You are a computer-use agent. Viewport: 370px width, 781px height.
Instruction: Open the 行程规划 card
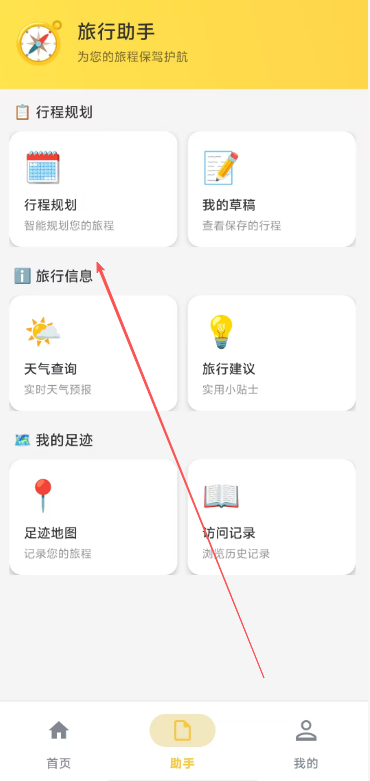[x=93, y=189]
